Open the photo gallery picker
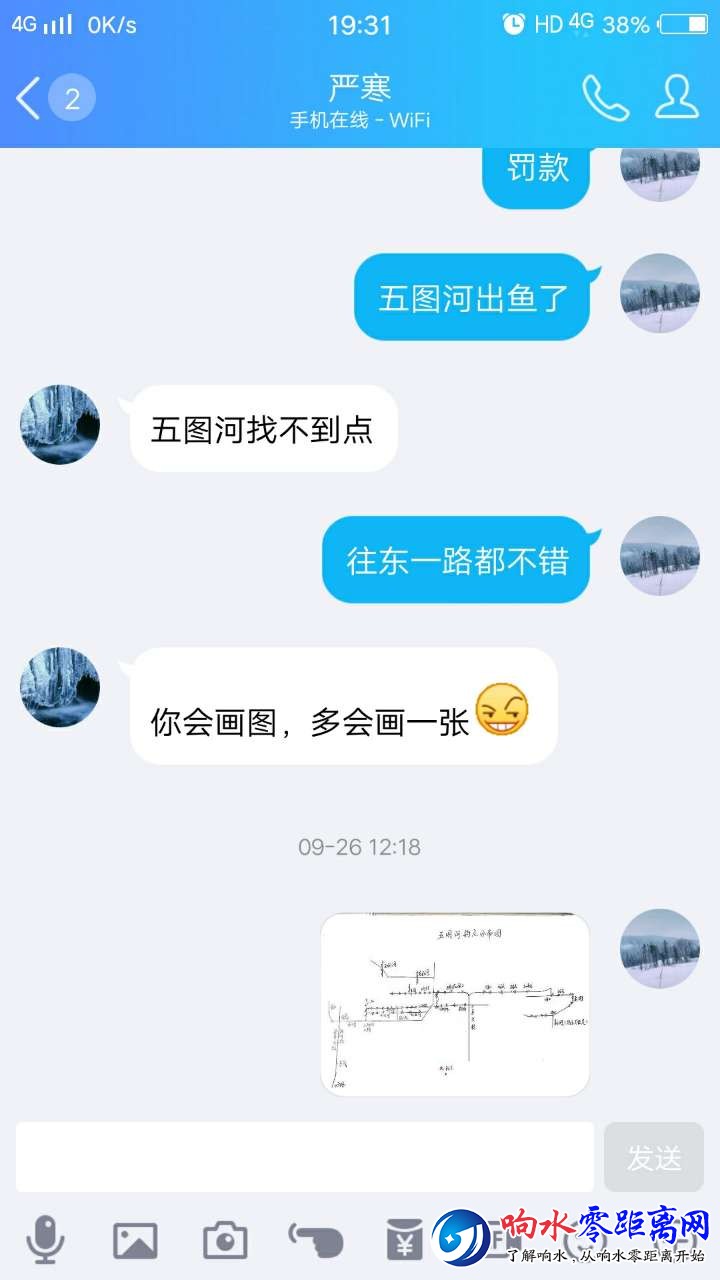The image size is (720, 1280). pyautogui.click(x=135, y=1240)
